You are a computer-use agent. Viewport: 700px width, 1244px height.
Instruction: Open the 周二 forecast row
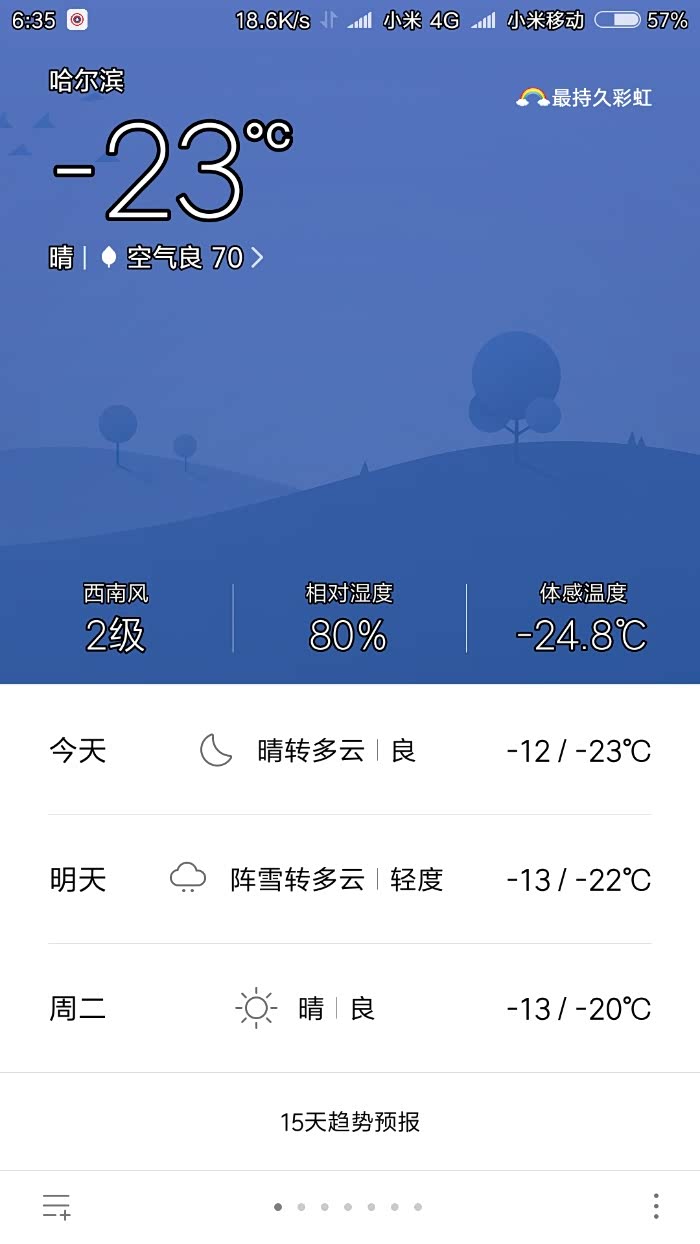(350, 1008)
